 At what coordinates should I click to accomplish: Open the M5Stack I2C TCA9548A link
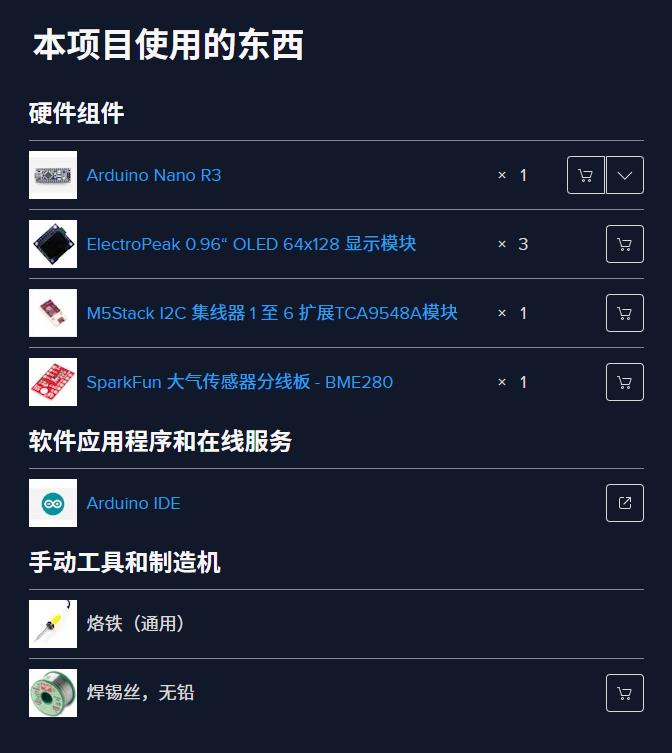click(272, 313)
